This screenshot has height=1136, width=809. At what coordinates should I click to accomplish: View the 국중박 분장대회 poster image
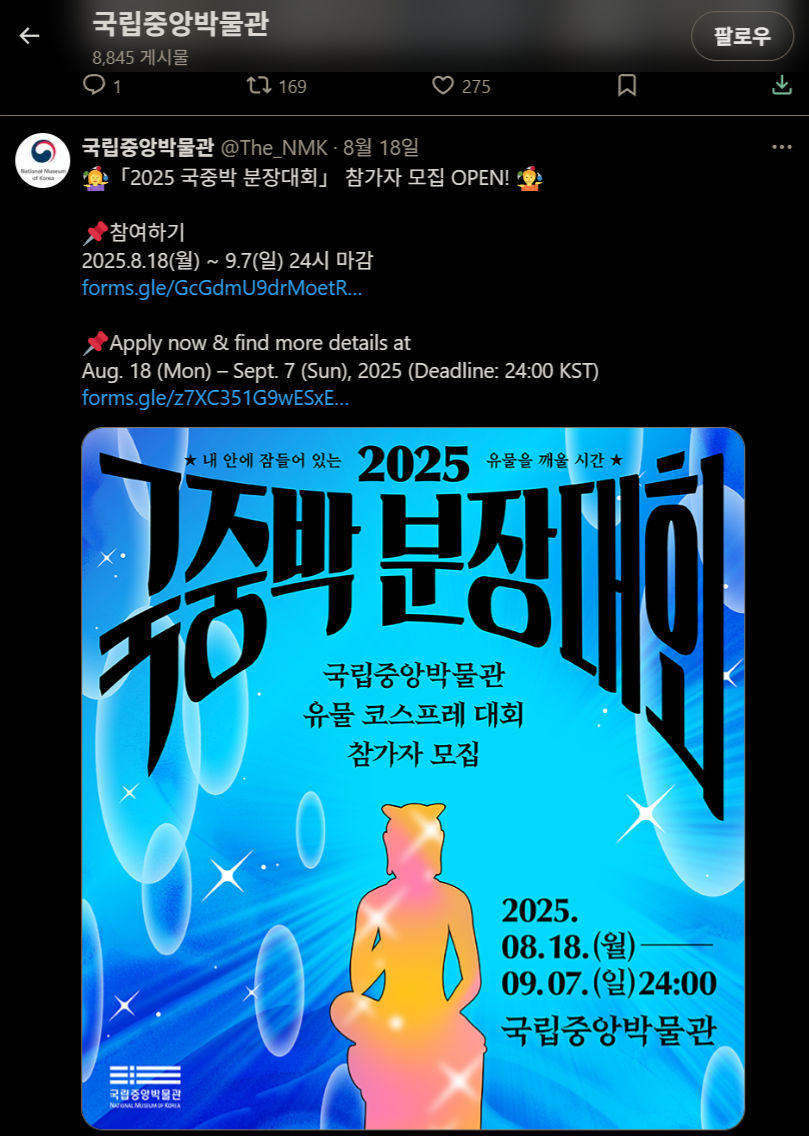point(413,778)
